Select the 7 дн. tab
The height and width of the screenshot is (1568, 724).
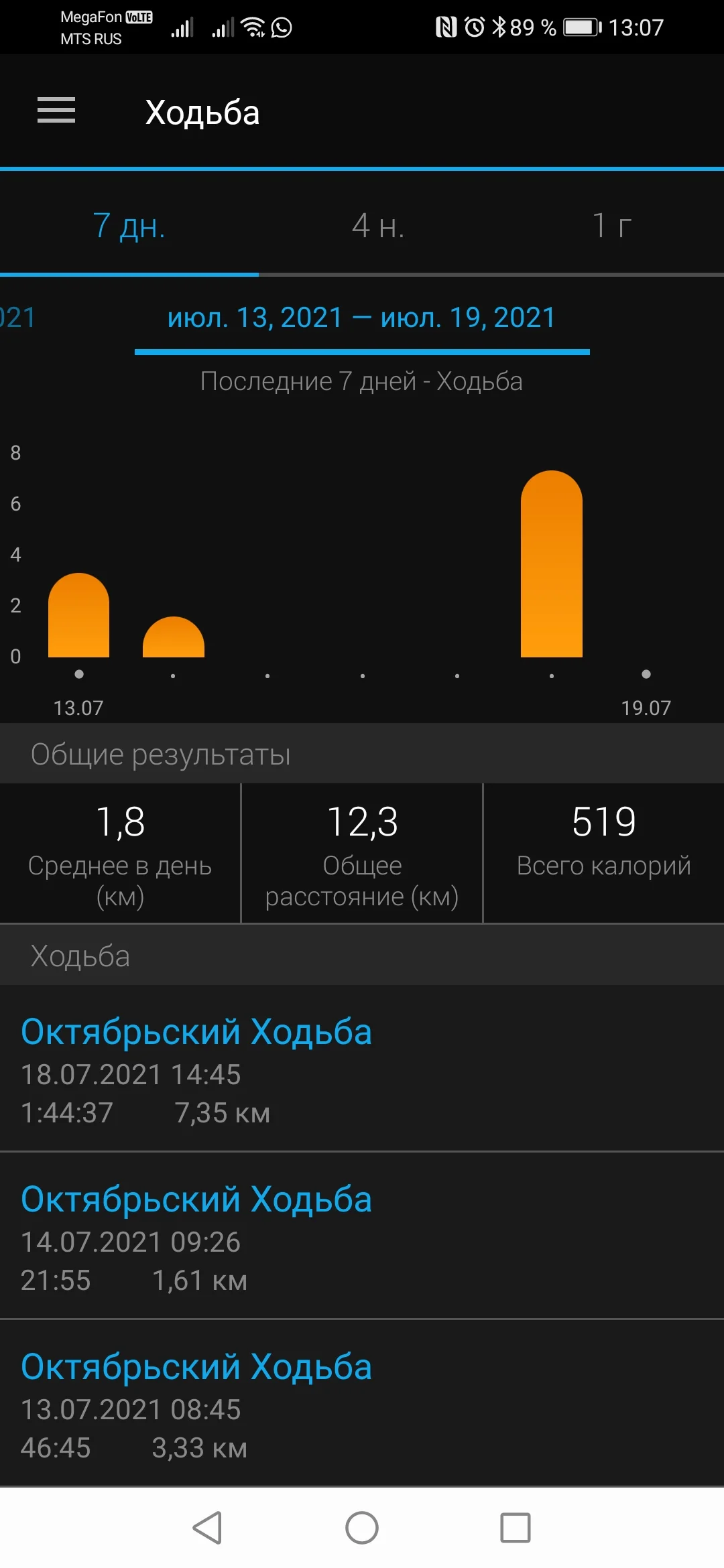(129, 226)
